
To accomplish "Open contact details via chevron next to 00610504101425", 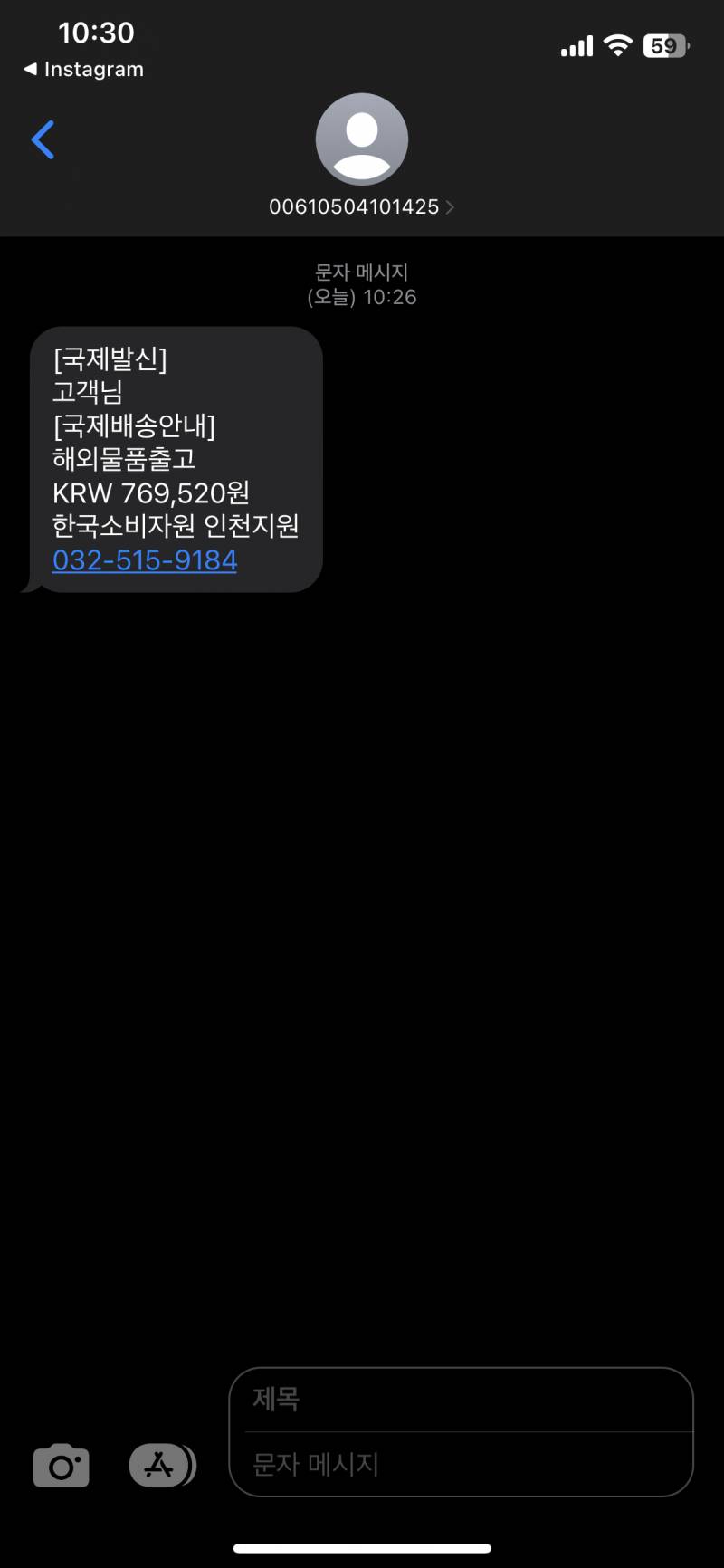I will click(x=449, y=206).
